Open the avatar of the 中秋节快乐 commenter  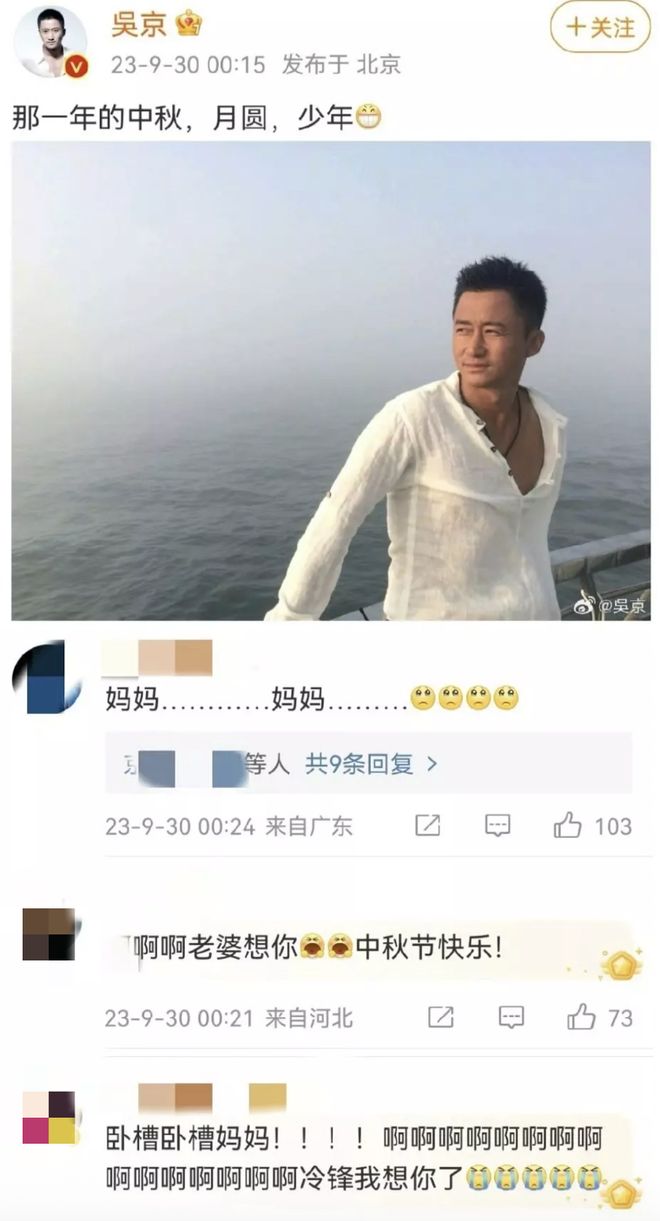48,934
